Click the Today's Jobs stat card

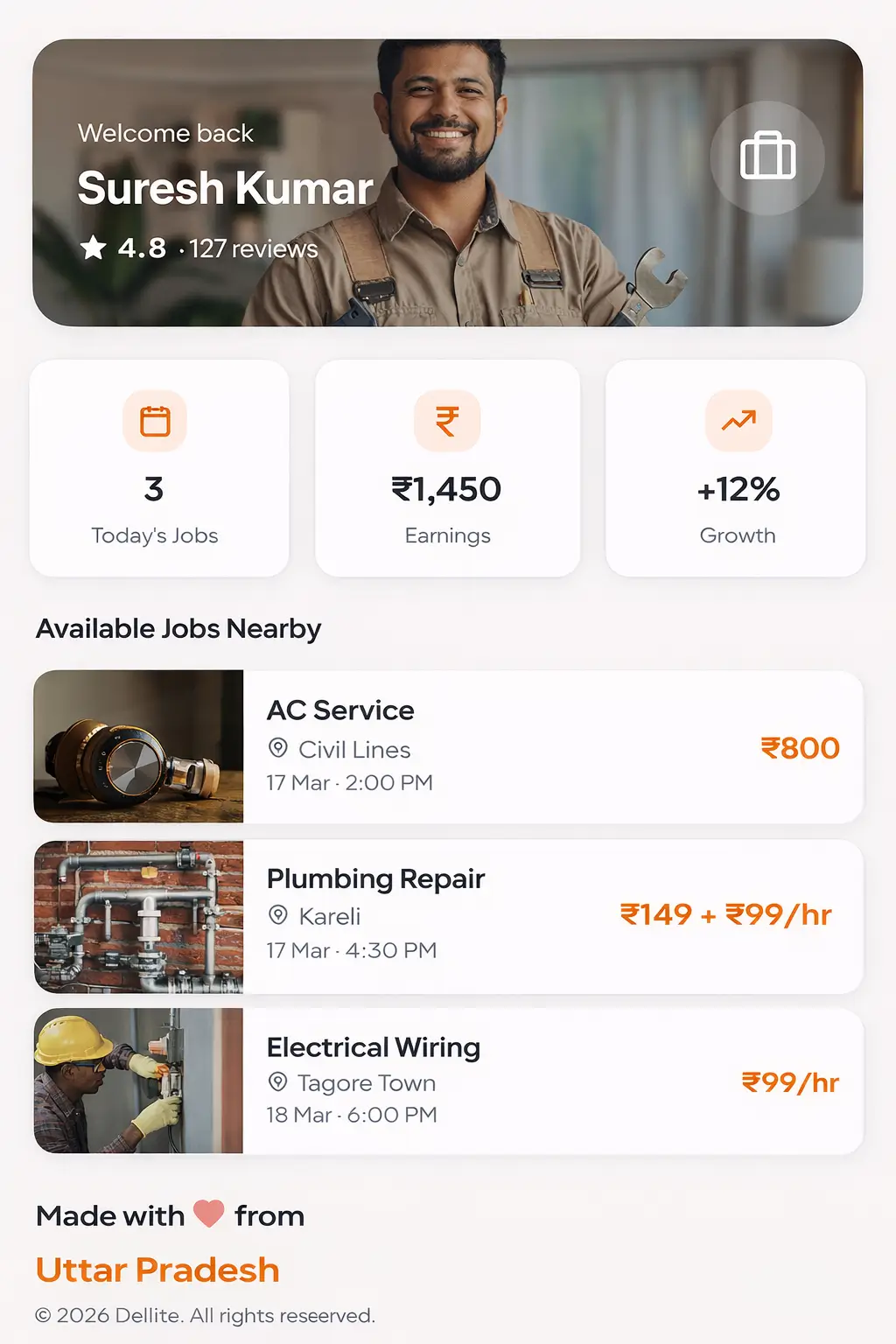pos(159,469)
